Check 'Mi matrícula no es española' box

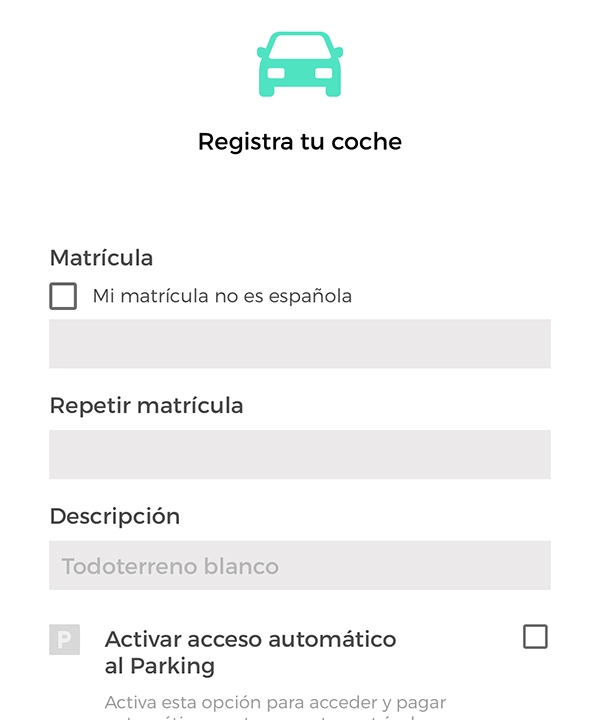click(63, 296)
